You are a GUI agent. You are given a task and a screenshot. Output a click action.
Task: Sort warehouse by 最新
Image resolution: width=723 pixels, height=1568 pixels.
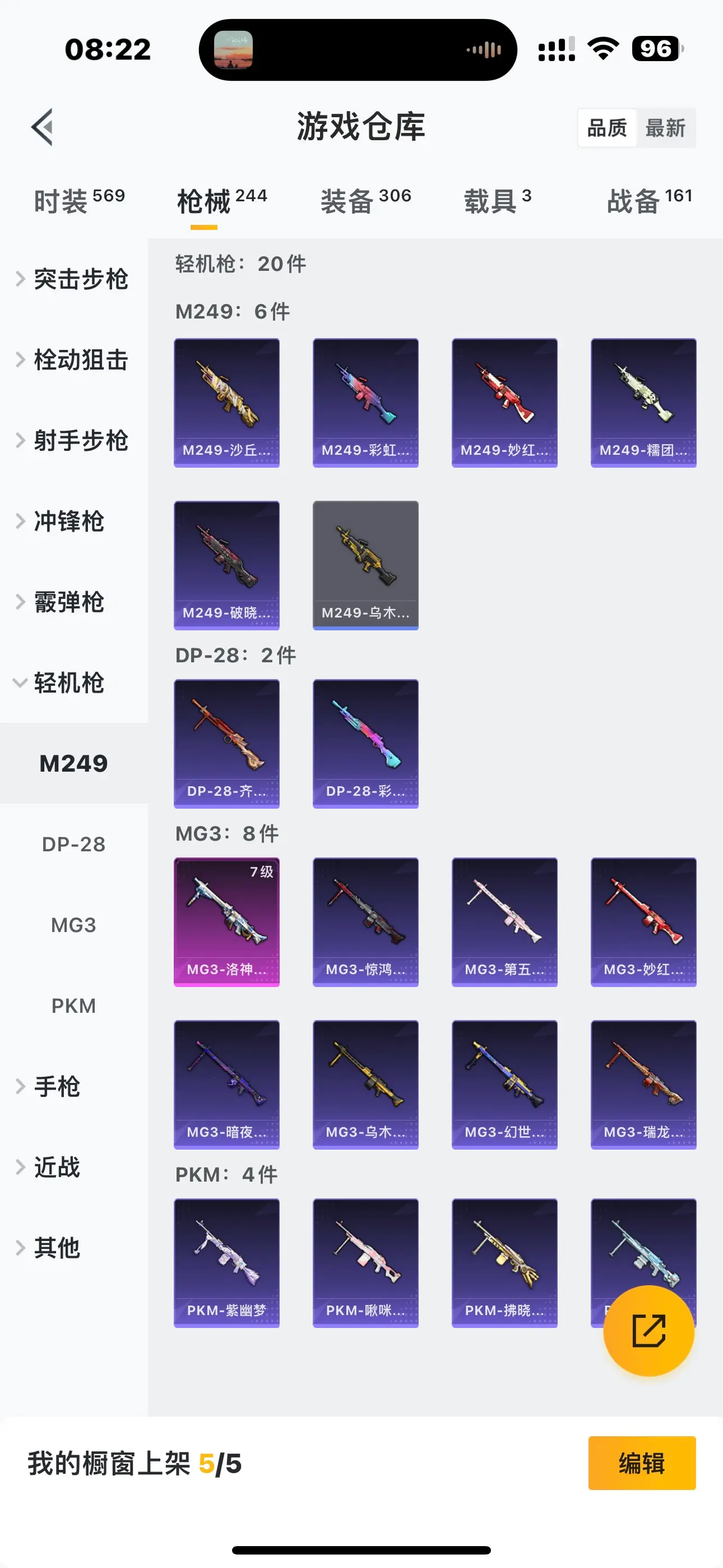click(665, 128)
